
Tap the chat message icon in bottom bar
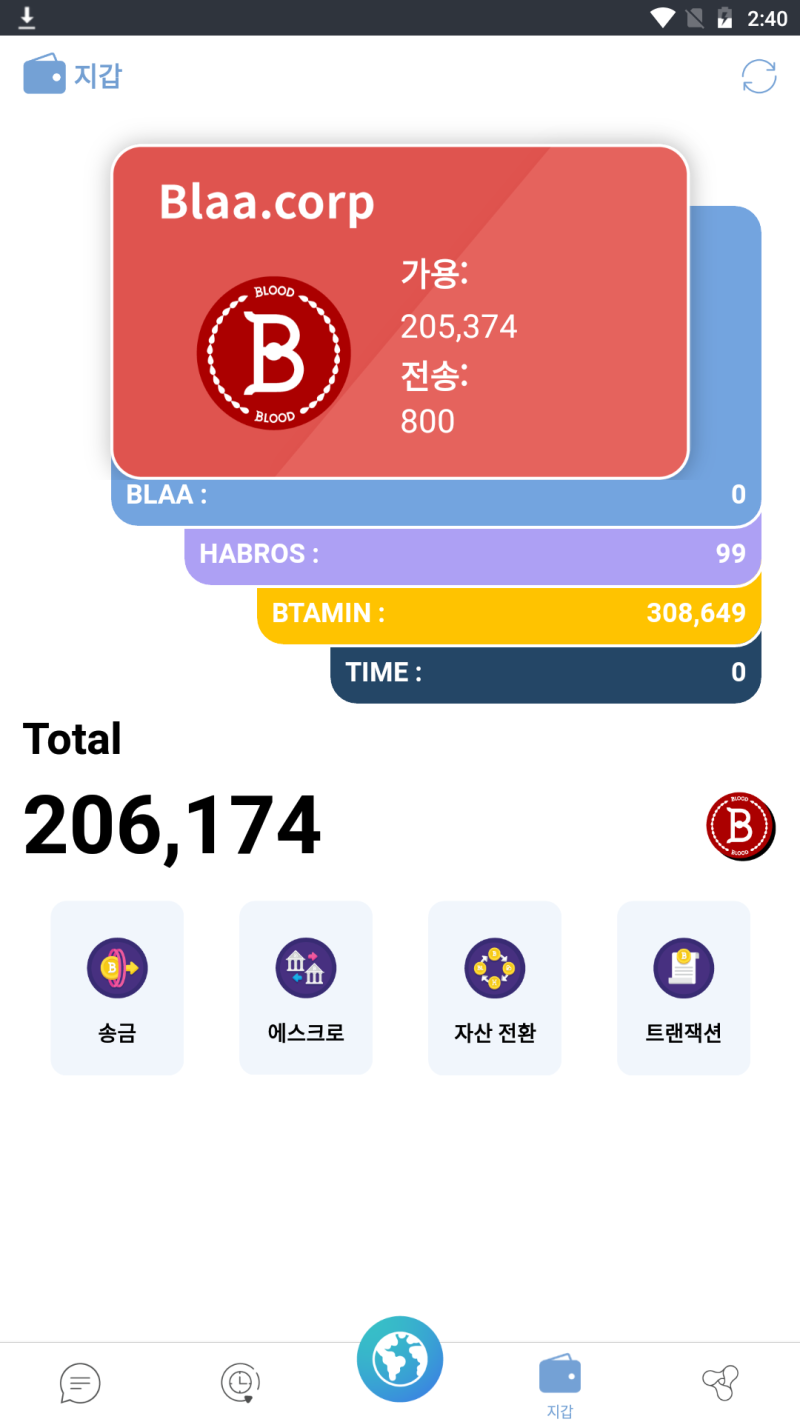79,1383
